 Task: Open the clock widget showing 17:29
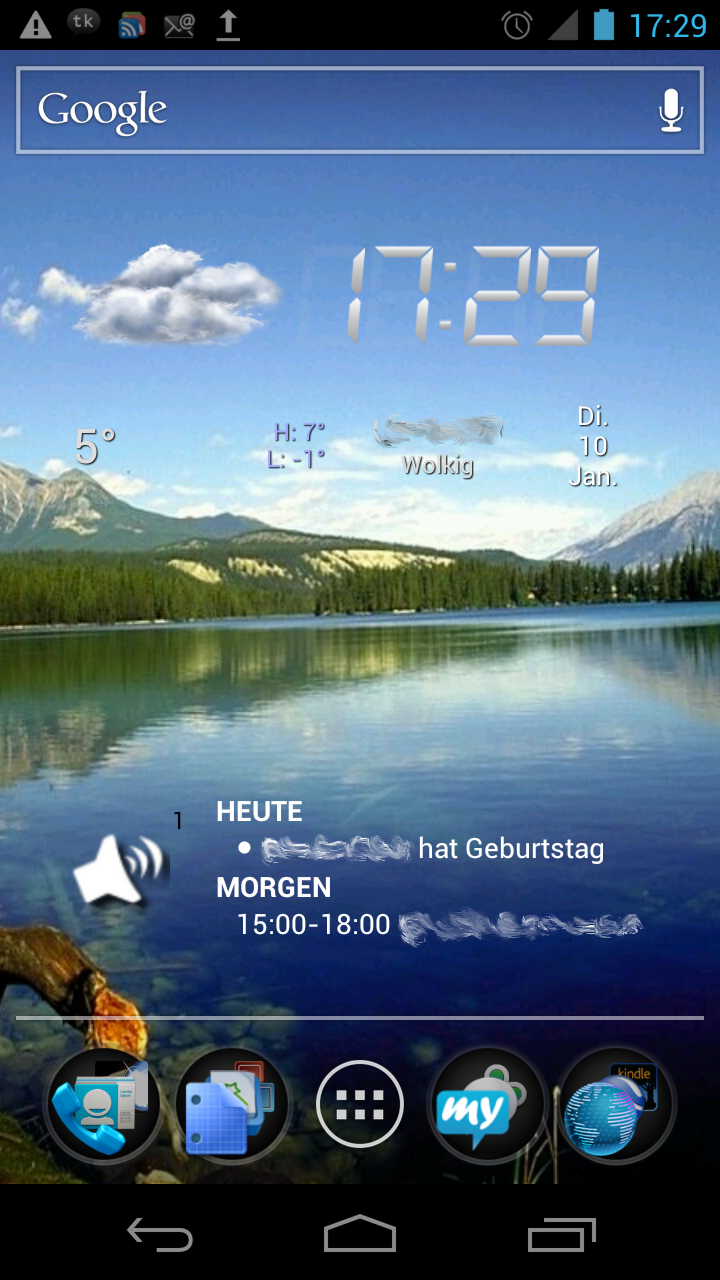473,295
